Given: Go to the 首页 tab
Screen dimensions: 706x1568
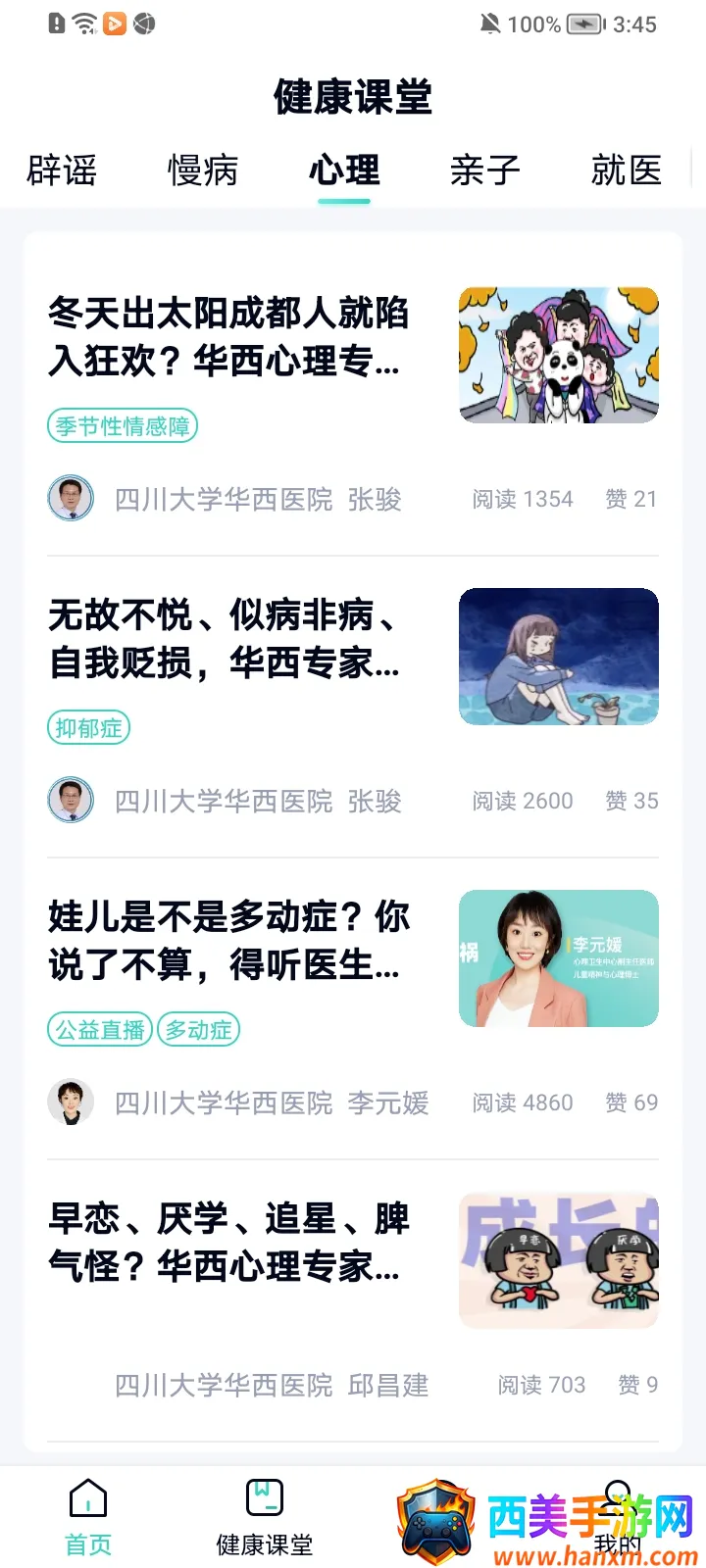Looking at the screenshot, I should [88, 1517].
